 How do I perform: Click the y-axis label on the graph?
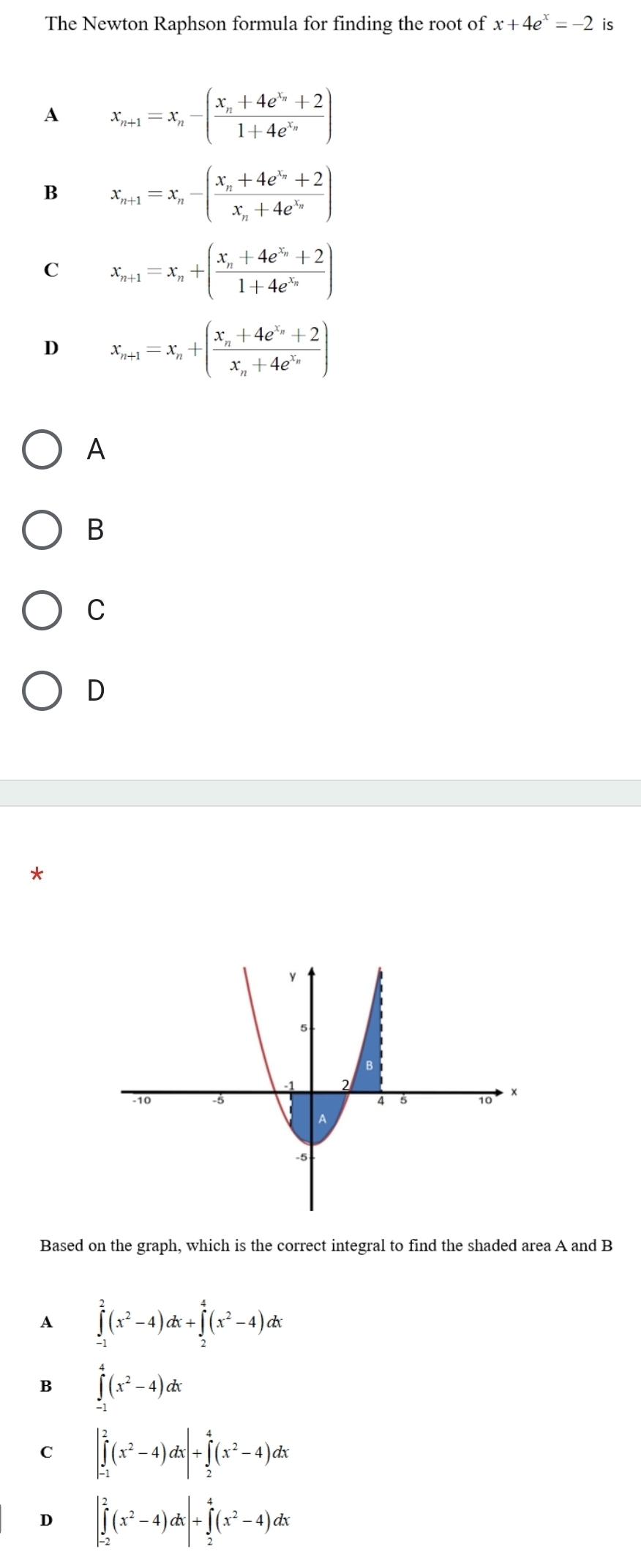coord(292,974)
